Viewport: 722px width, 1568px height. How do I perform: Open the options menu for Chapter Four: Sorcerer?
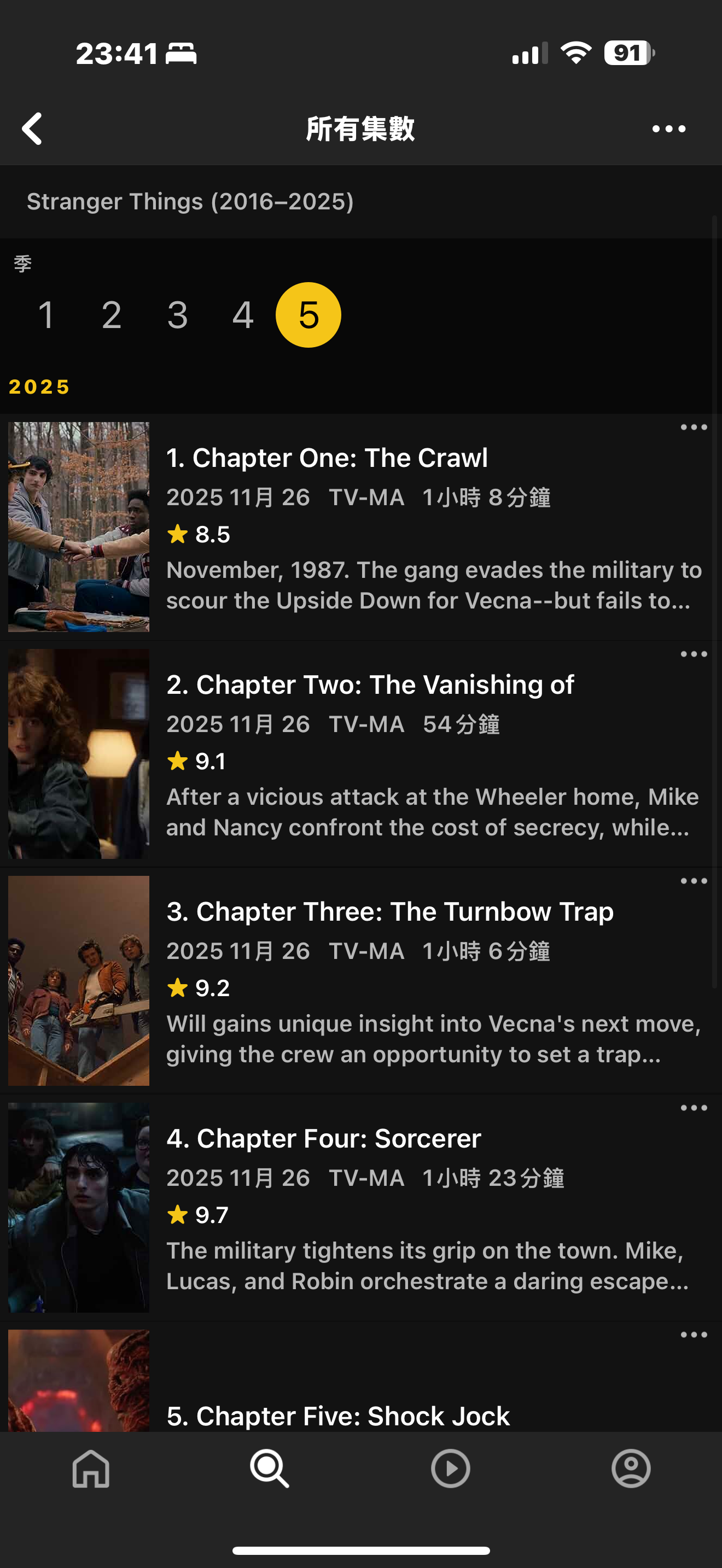pos(694,1108)
